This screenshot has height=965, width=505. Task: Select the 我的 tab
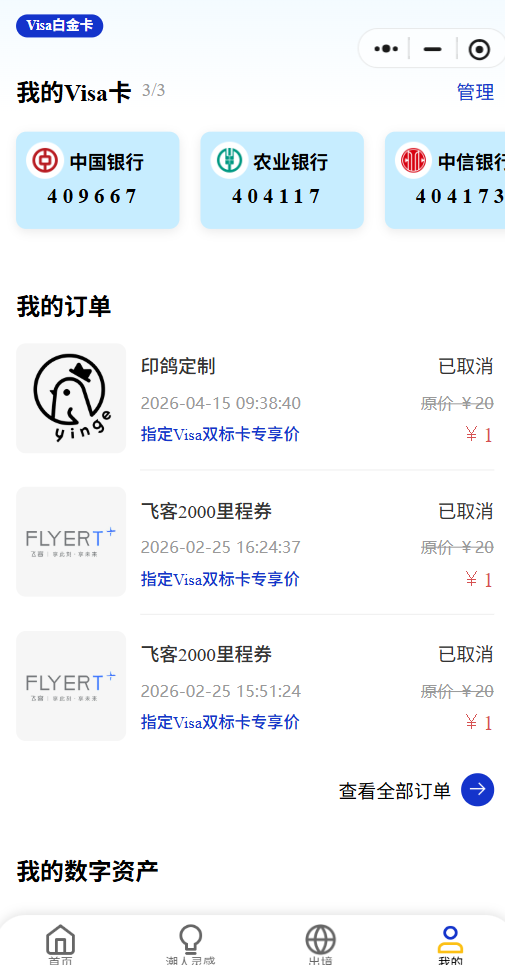(450, 945)
